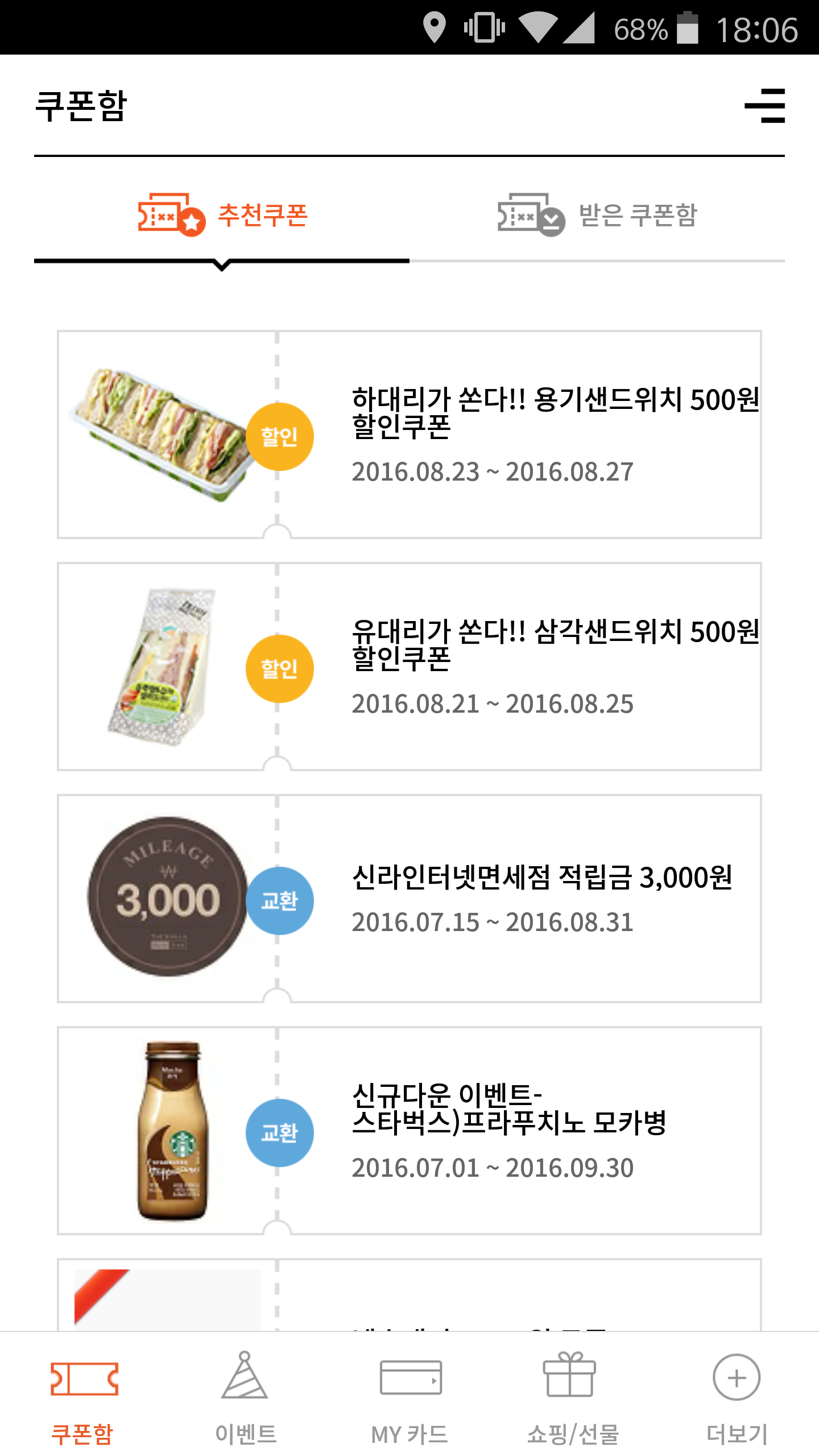The image size is (819, 1456).
Task: Switch to the 추천쿠폰 tab
Action: [x=222, y=216]
